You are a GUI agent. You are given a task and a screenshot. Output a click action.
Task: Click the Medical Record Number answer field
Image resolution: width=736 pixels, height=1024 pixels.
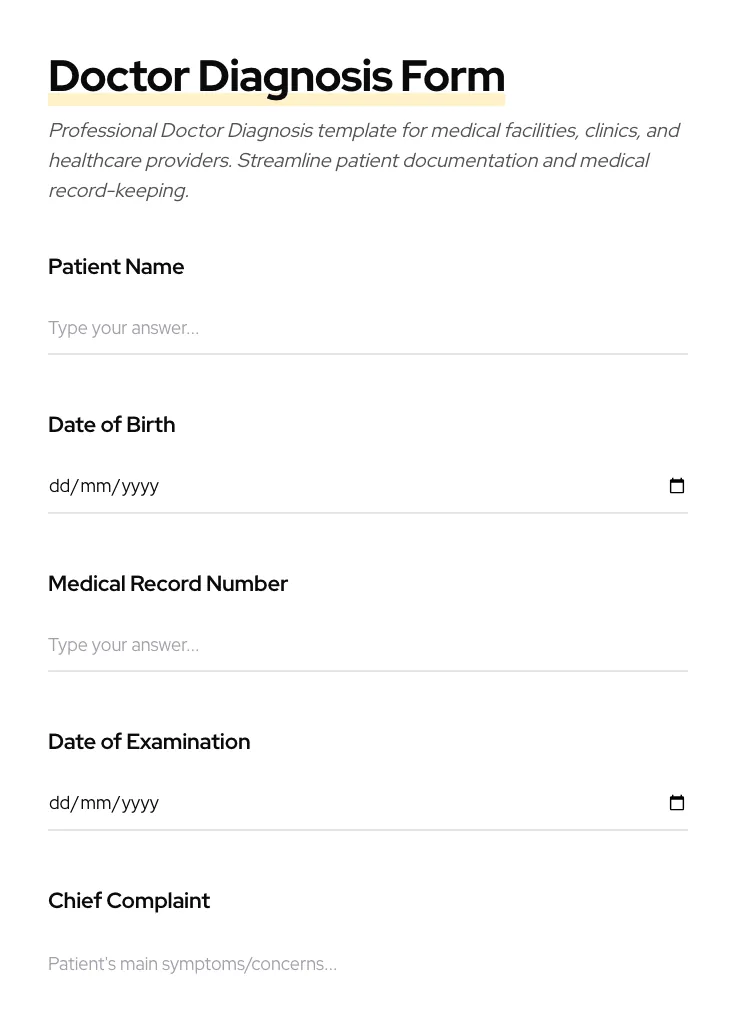point(300,645)
